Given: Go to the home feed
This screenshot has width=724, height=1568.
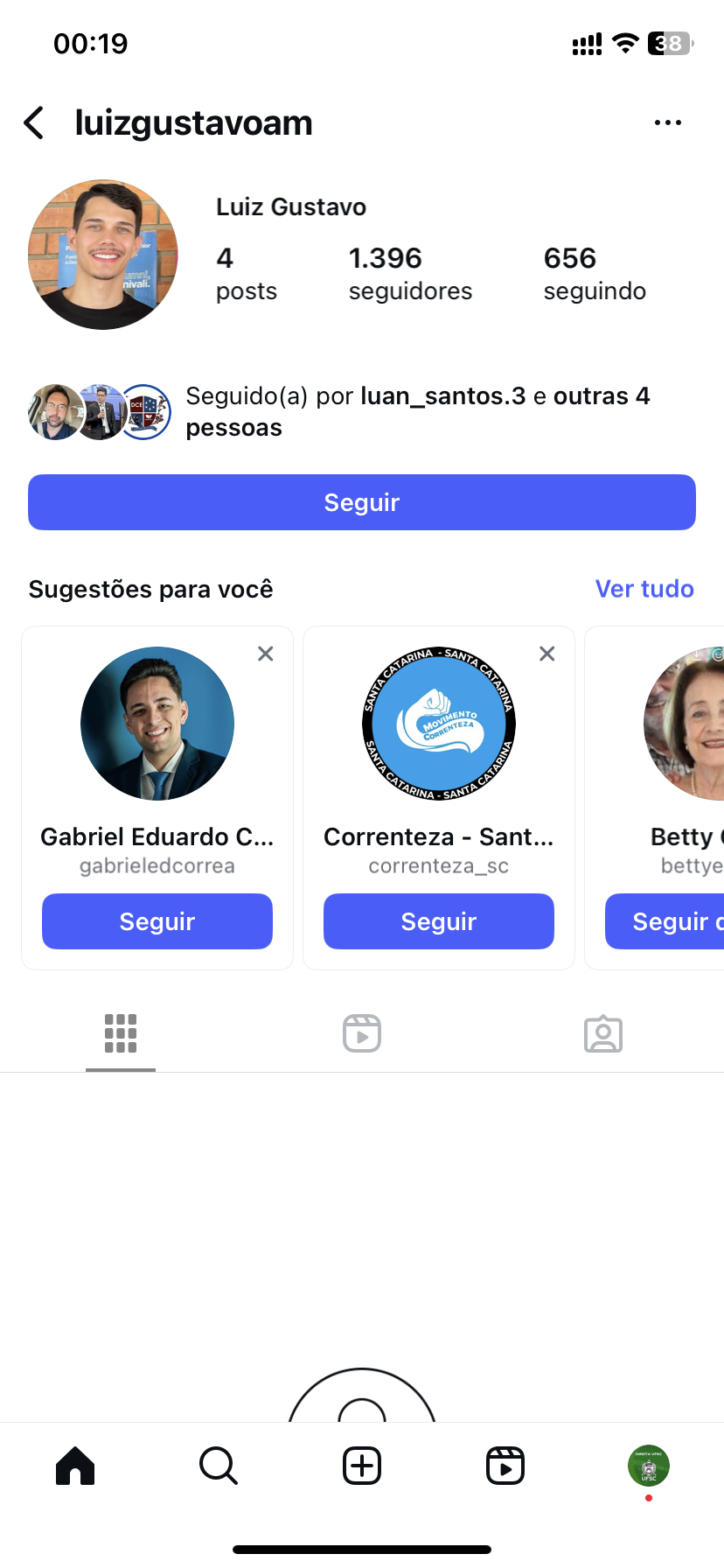Looking at the screenshot, I should click(x=75, y=1466).
